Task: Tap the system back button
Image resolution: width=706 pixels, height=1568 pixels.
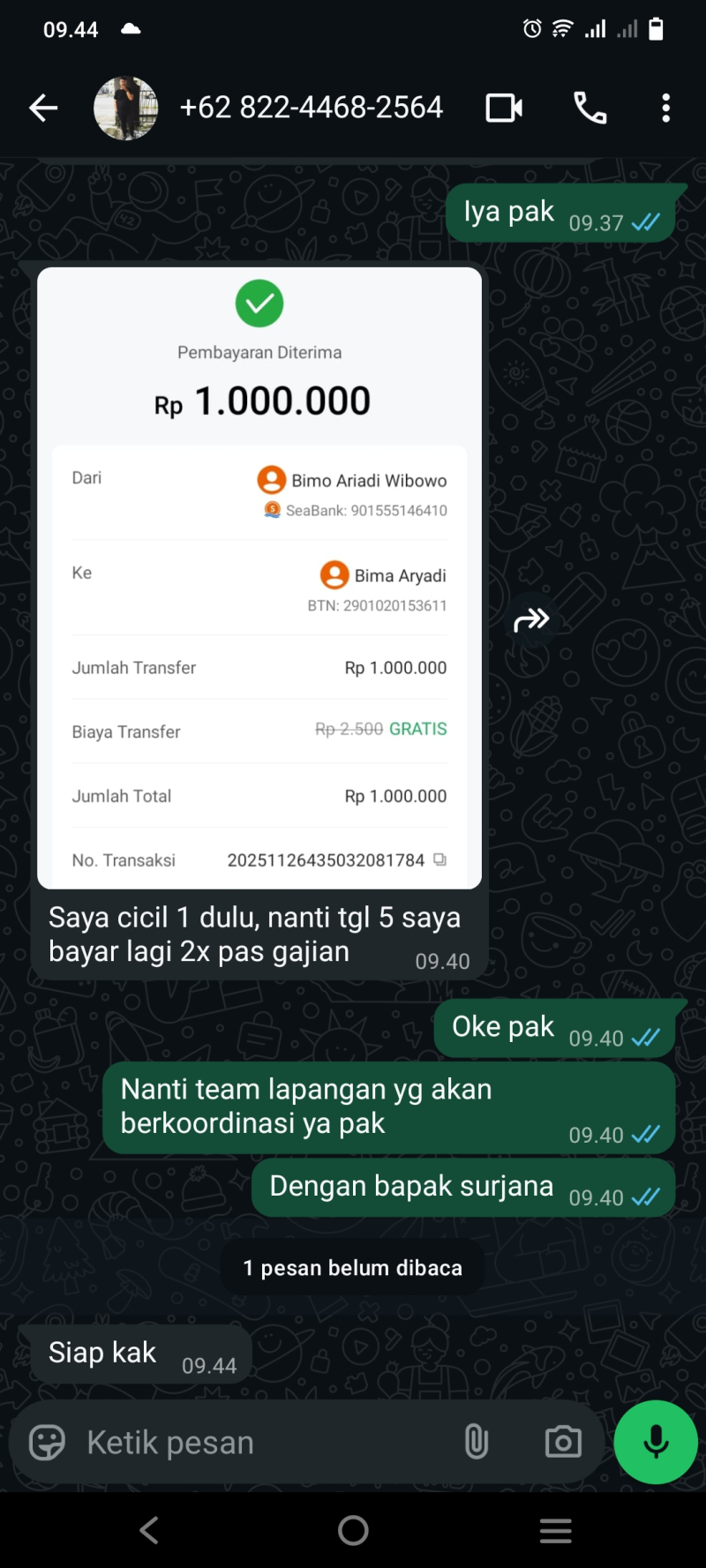Action: pyautogui.click(x=149, y=1530)
